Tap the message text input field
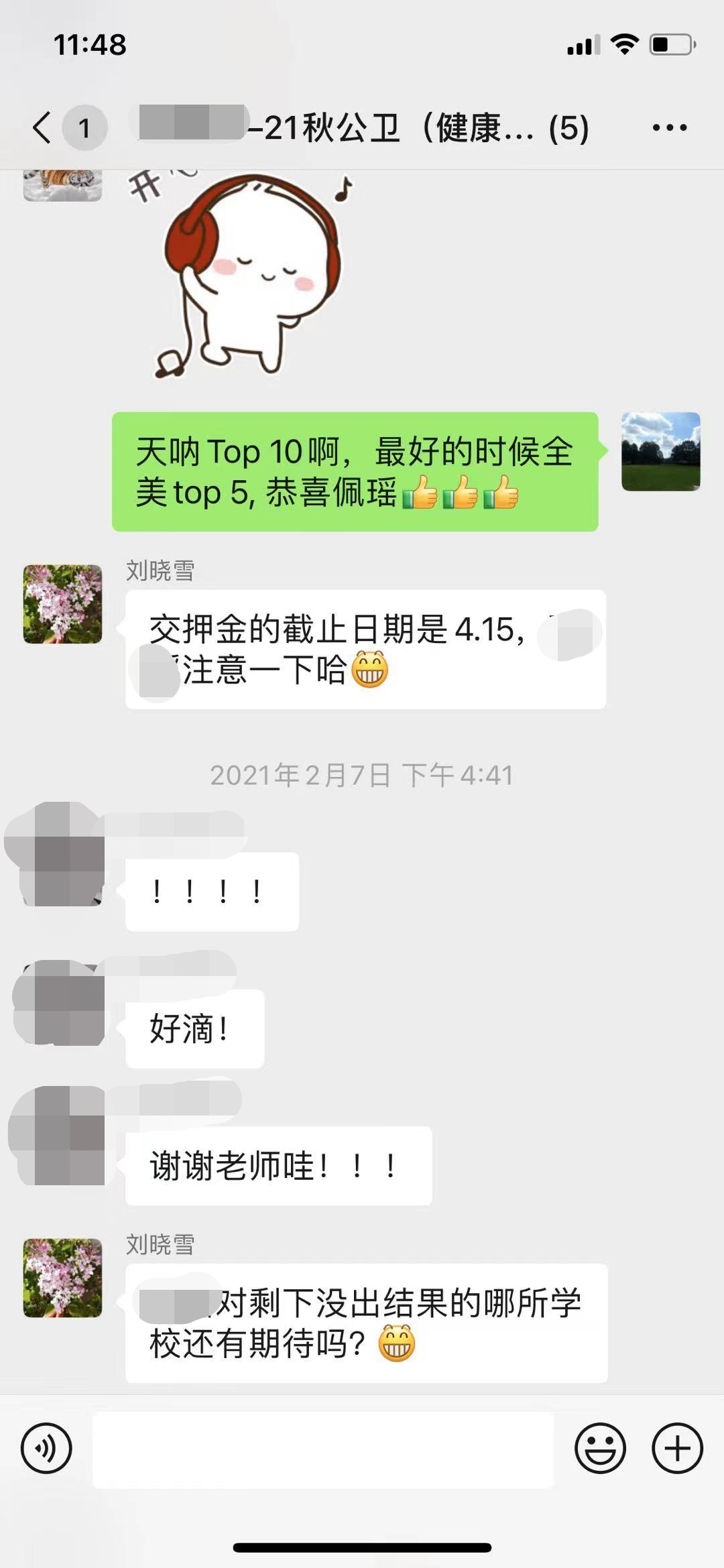Viewport: 724px width, 1568px height. click(x=323, y=1449)
